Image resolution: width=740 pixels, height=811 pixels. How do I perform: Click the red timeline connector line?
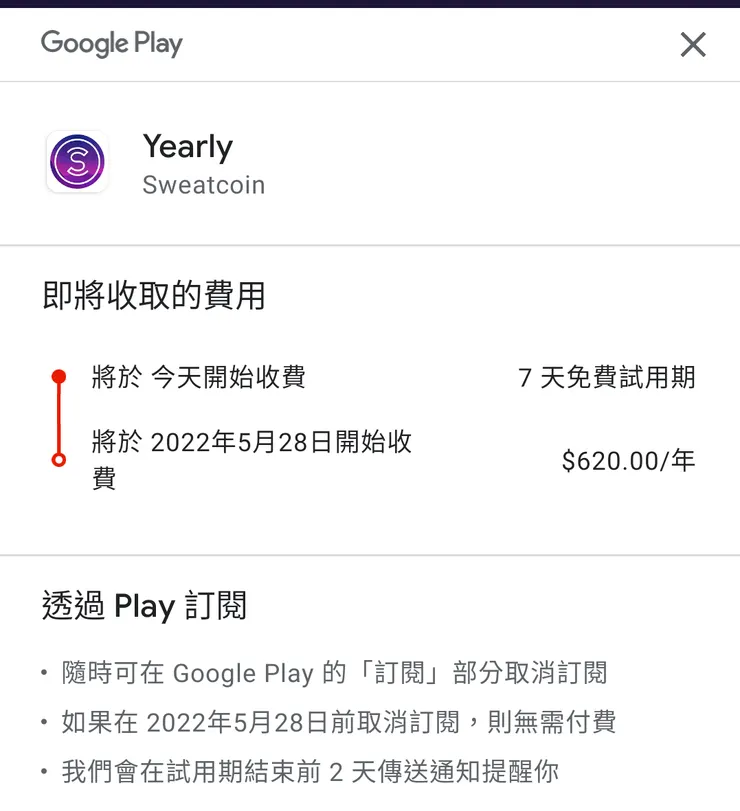[x=59, y=417]
